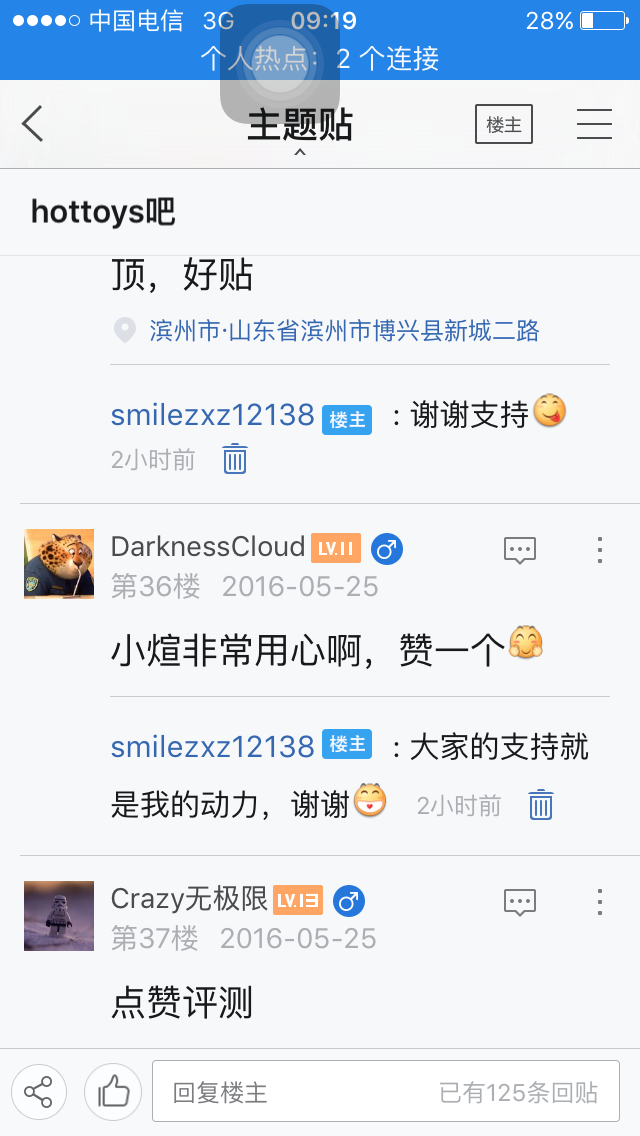The height and width of the screenshot is (1136, 640).
Task: Go back using the top-left arrow
Action: pos(33,124)
